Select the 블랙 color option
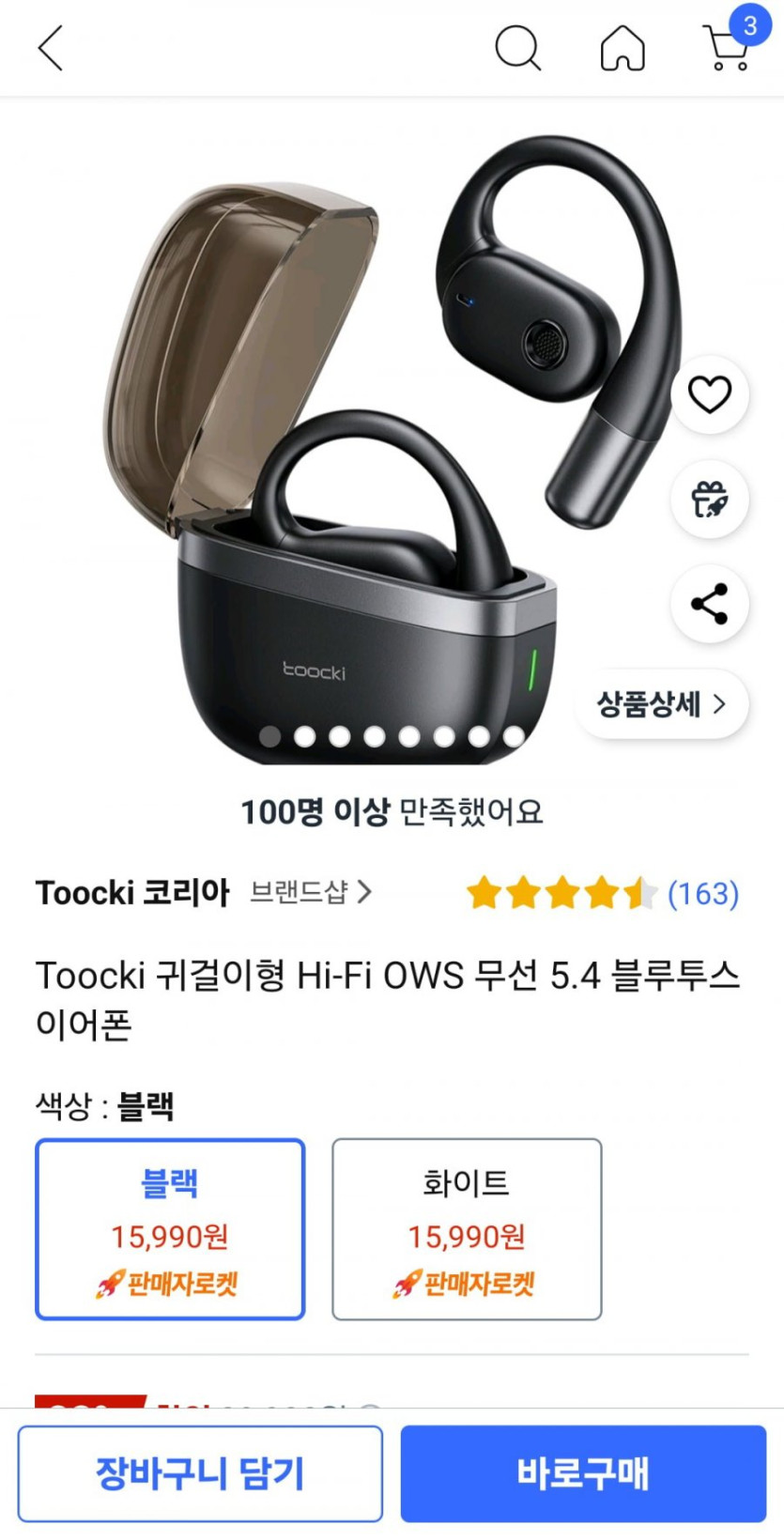This screenshot has width=784, height=1540. pos(170,1229)
